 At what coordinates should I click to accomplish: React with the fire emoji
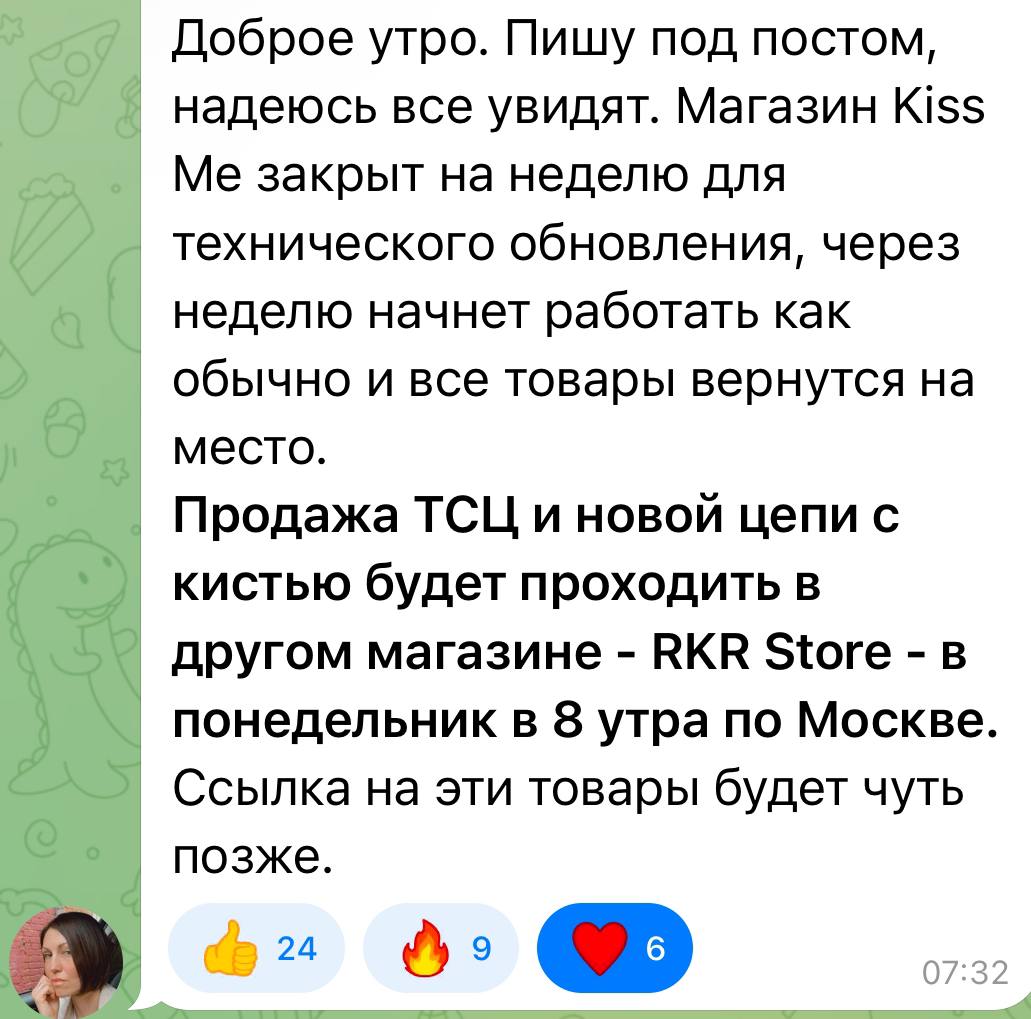pyautogui.click(x=439, y=947)
